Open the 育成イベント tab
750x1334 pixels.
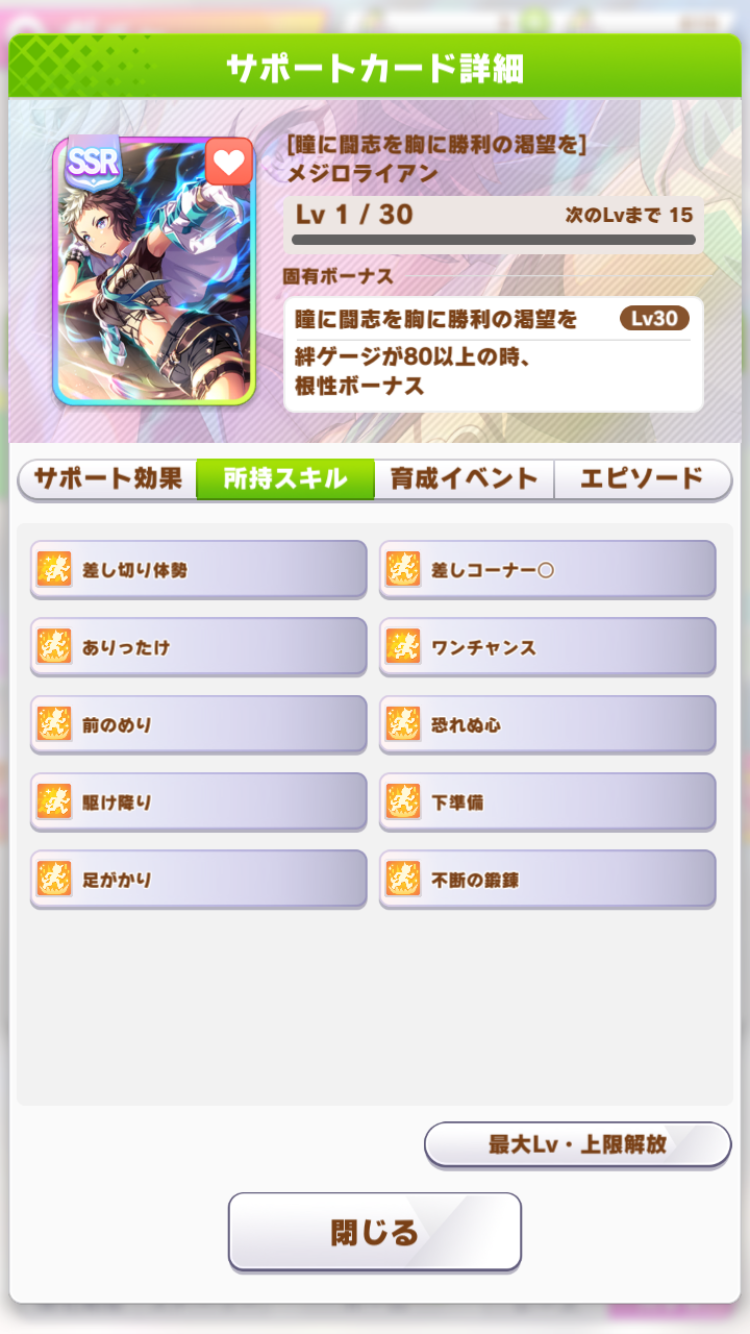pyautogui.click(x=464, y=479)
